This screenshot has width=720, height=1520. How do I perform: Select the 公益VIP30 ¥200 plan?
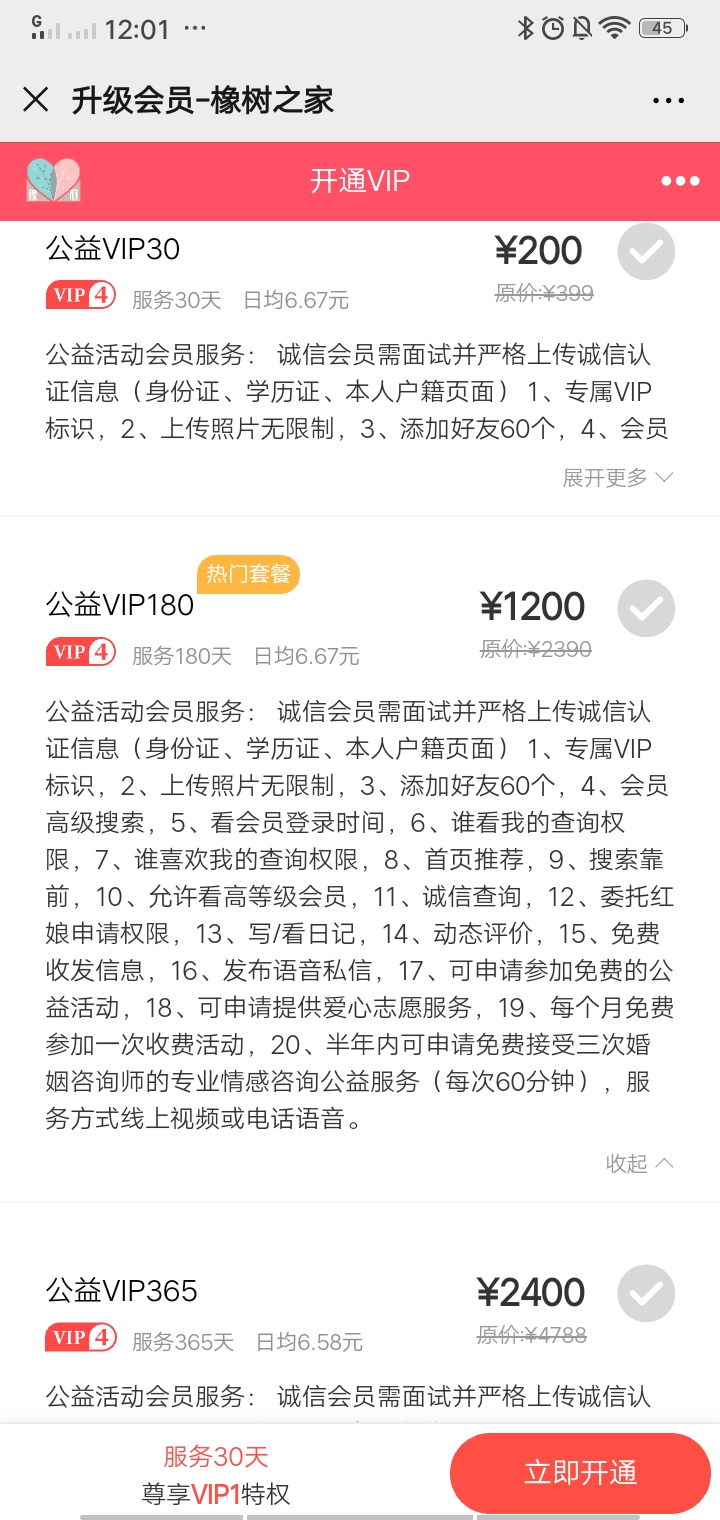[646, 251]
